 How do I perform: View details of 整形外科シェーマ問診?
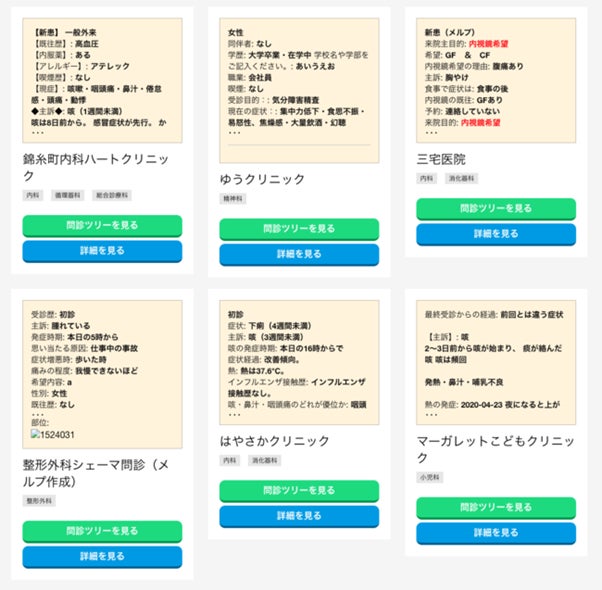click(x=102, y=556)
